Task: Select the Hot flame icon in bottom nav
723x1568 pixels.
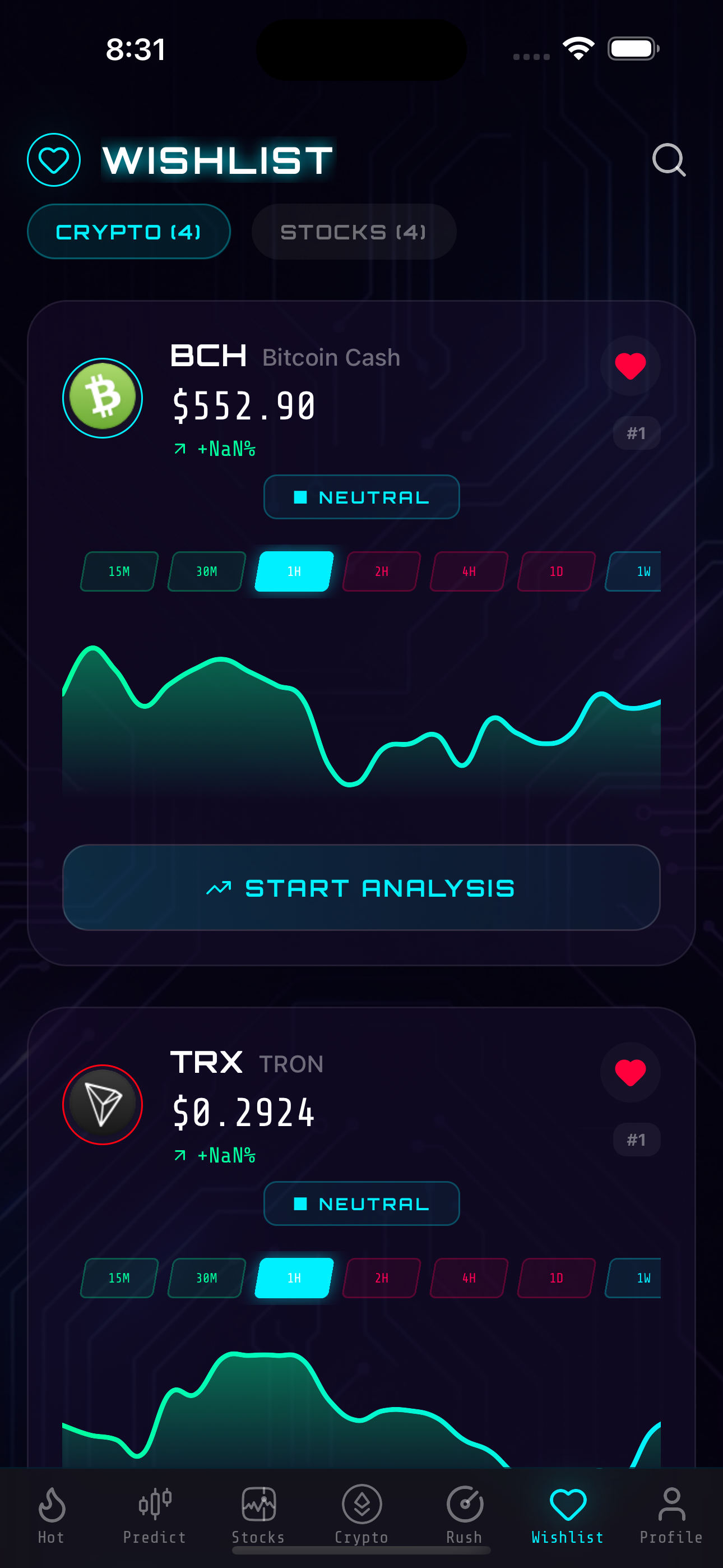Action: (x=50, y=1504)
